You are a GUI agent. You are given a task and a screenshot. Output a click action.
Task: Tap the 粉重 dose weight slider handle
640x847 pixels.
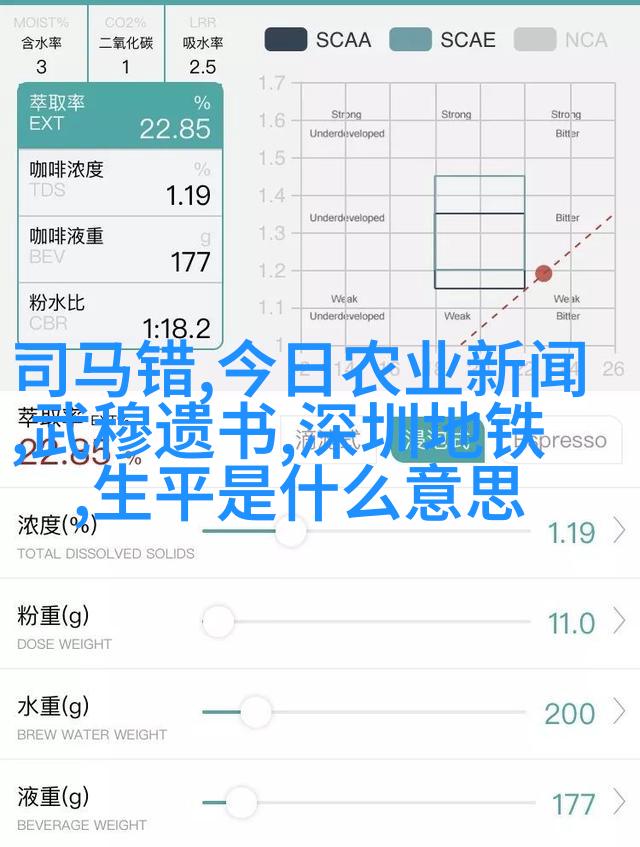click(x=218, y=622)
